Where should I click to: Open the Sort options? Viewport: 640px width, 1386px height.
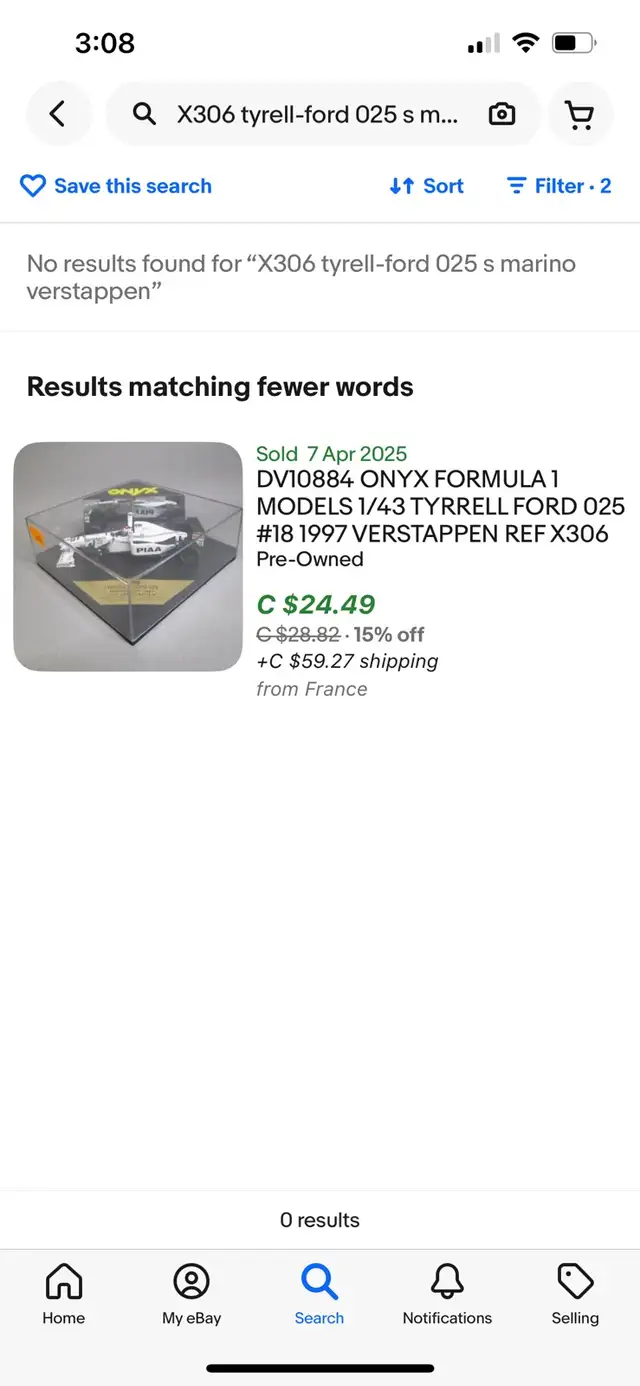[x=427, y=186]
